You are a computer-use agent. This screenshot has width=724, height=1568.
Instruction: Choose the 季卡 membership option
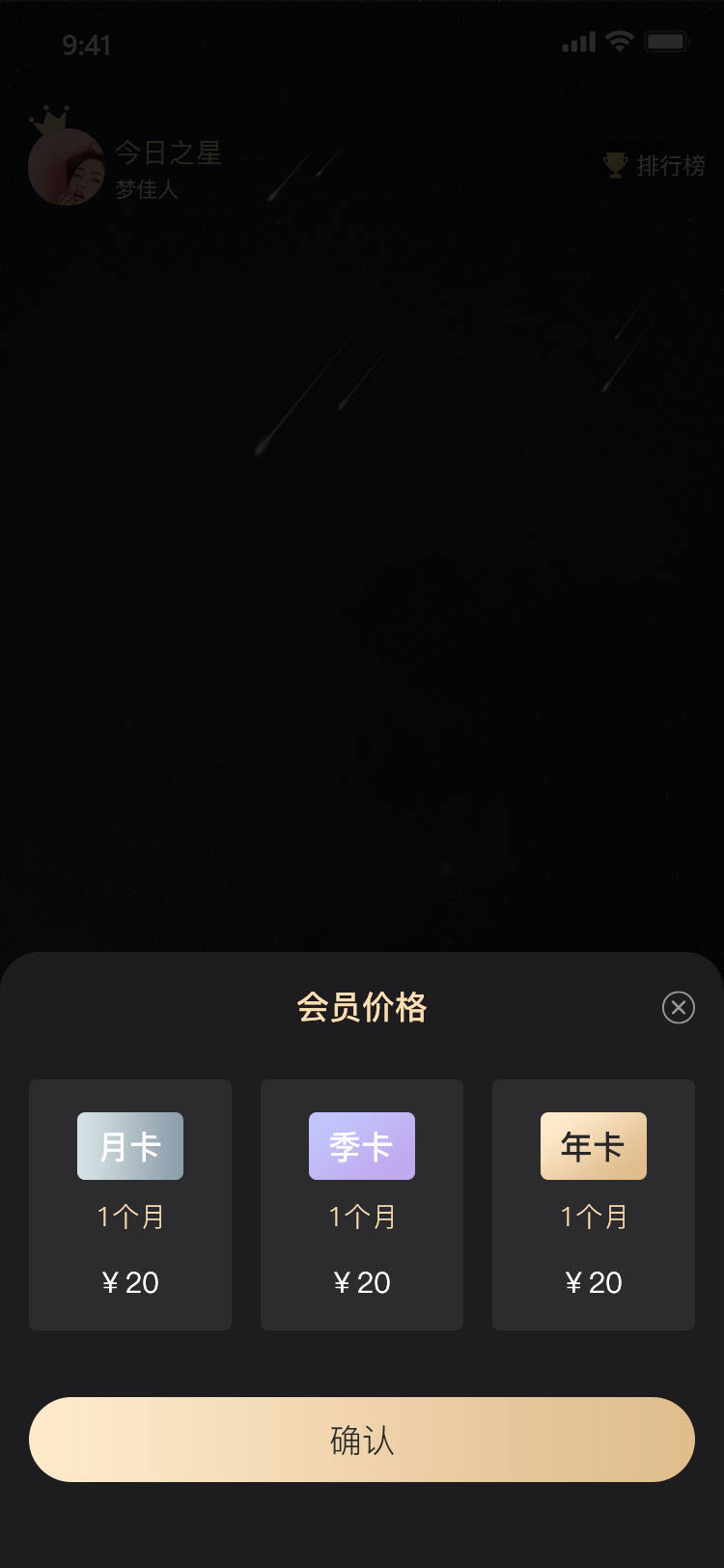pos(362,1205)
